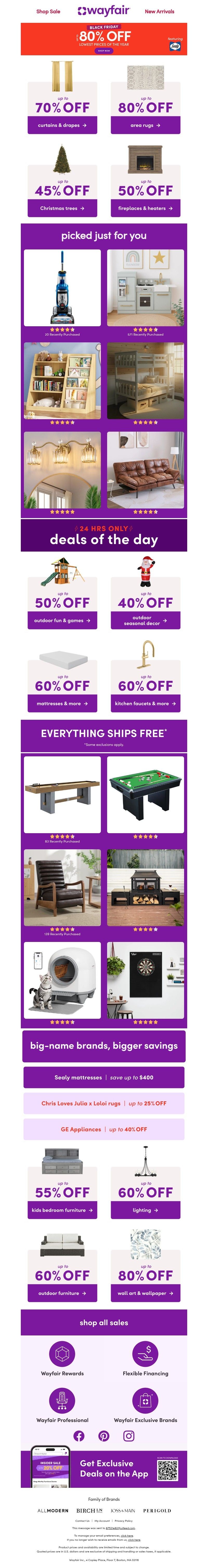208x1568 pixels.
Task: View the green pool table product
Action: 145,794
